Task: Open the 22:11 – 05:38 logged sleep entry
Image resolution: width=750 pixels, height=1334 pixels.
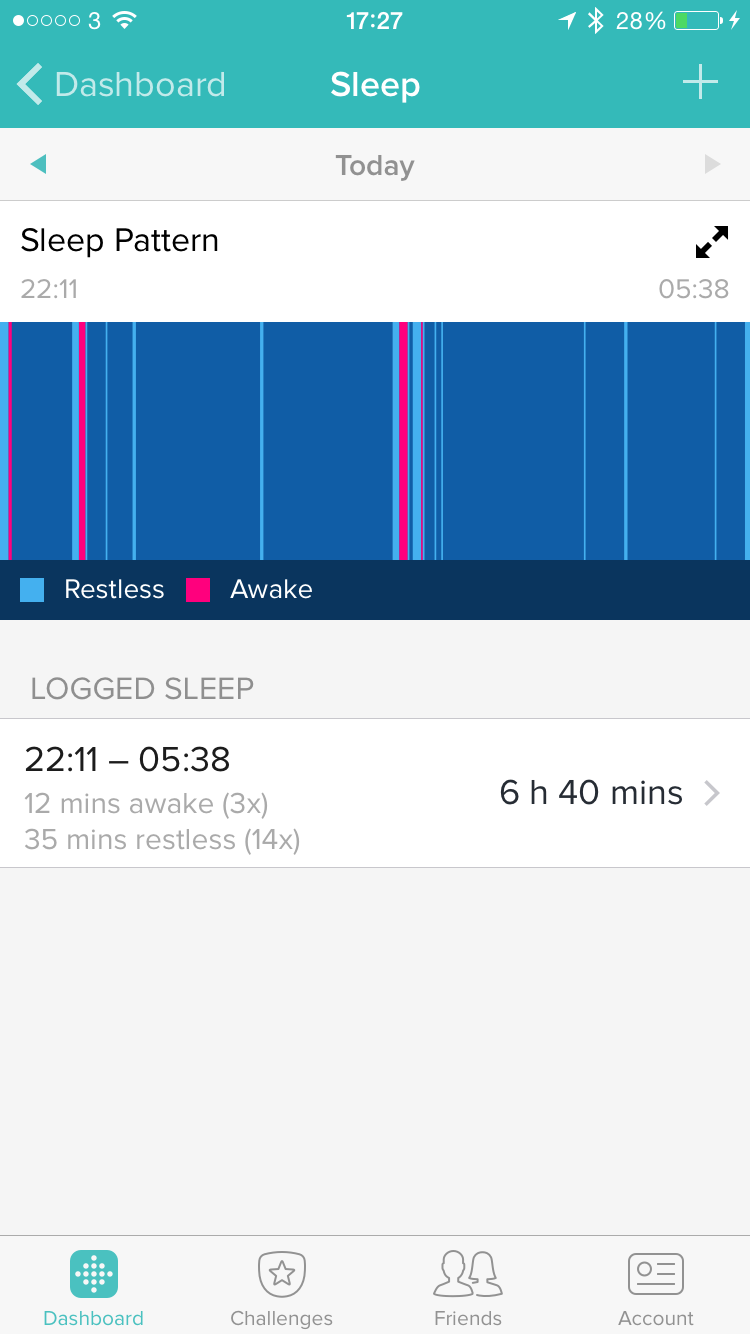Action: click(x=375, y=793)
